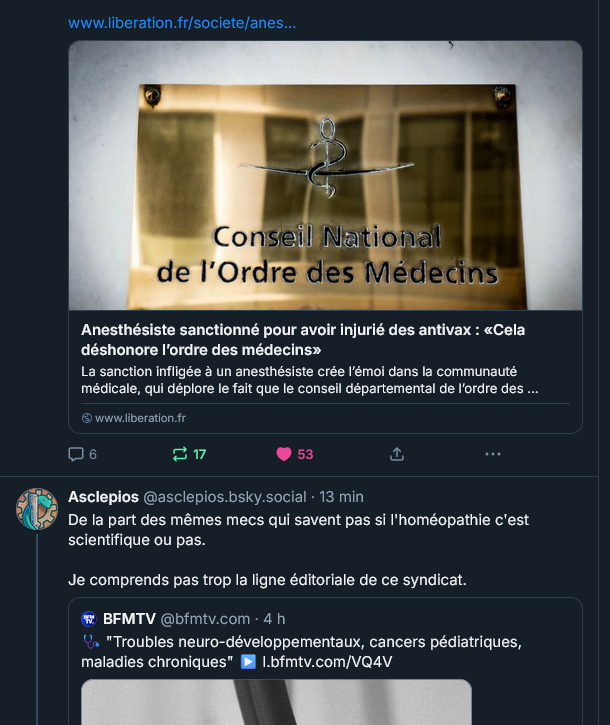
Task: Open the Asclepios profile avatar
Action: coord(37,509)
